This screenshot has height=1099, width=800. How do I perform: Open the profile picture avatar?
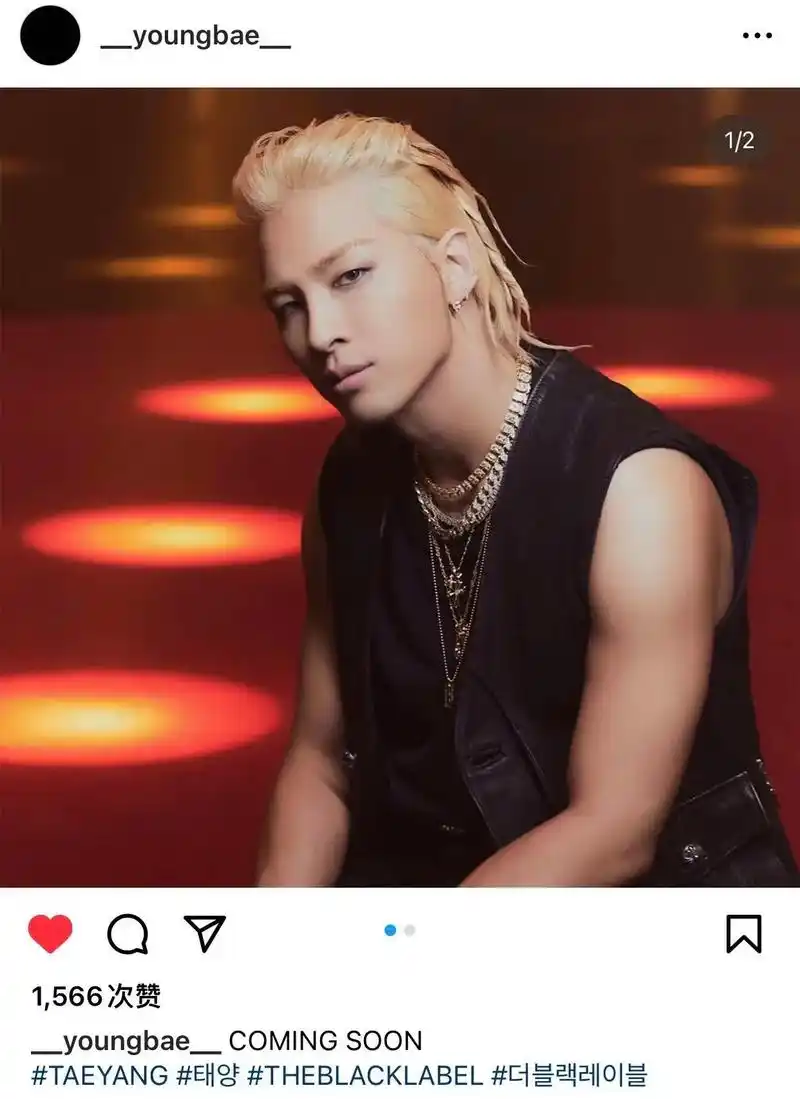pyautogui.click(x=50, y=36)
